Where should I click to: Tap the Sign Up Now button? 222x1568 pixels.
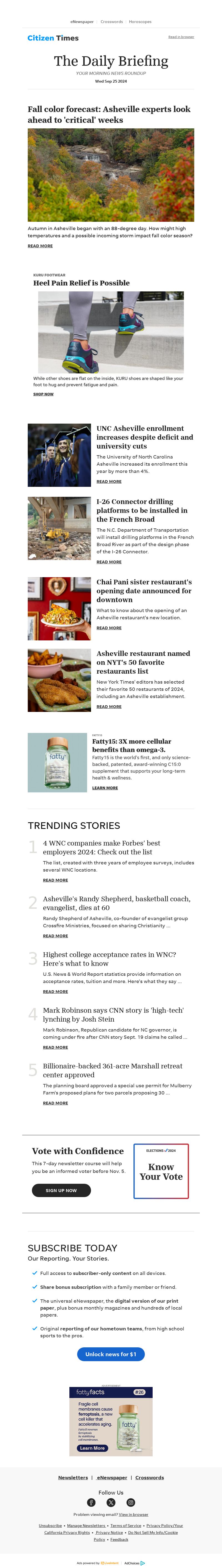(61, 1190)
